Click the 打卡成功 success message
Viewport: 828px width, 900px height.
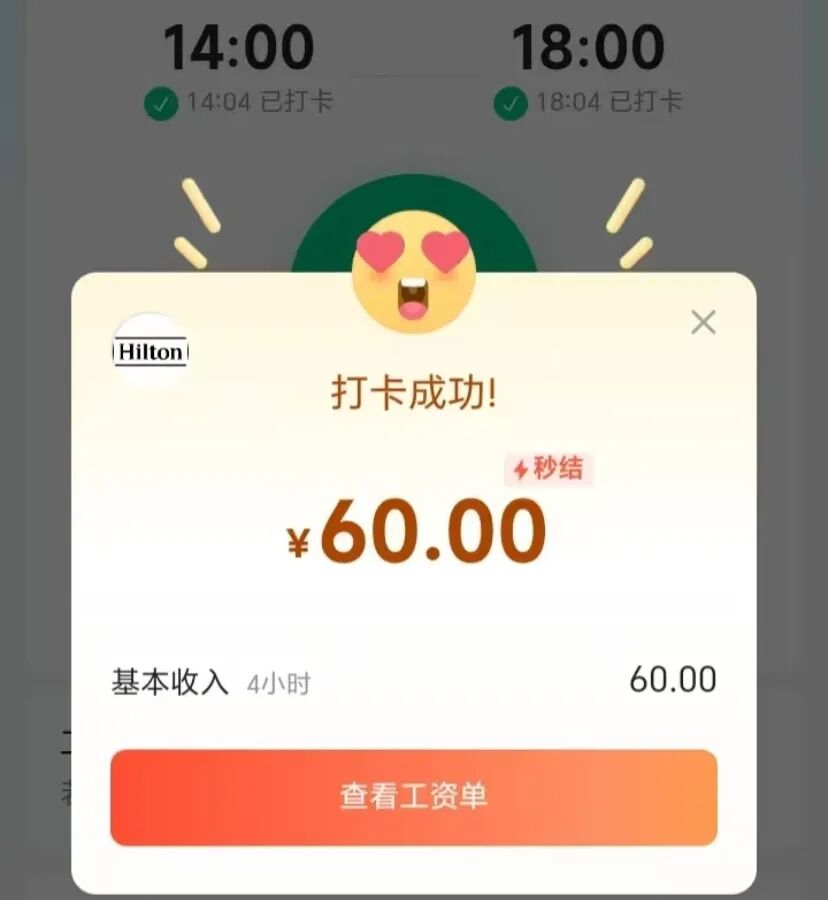[414, 394]
